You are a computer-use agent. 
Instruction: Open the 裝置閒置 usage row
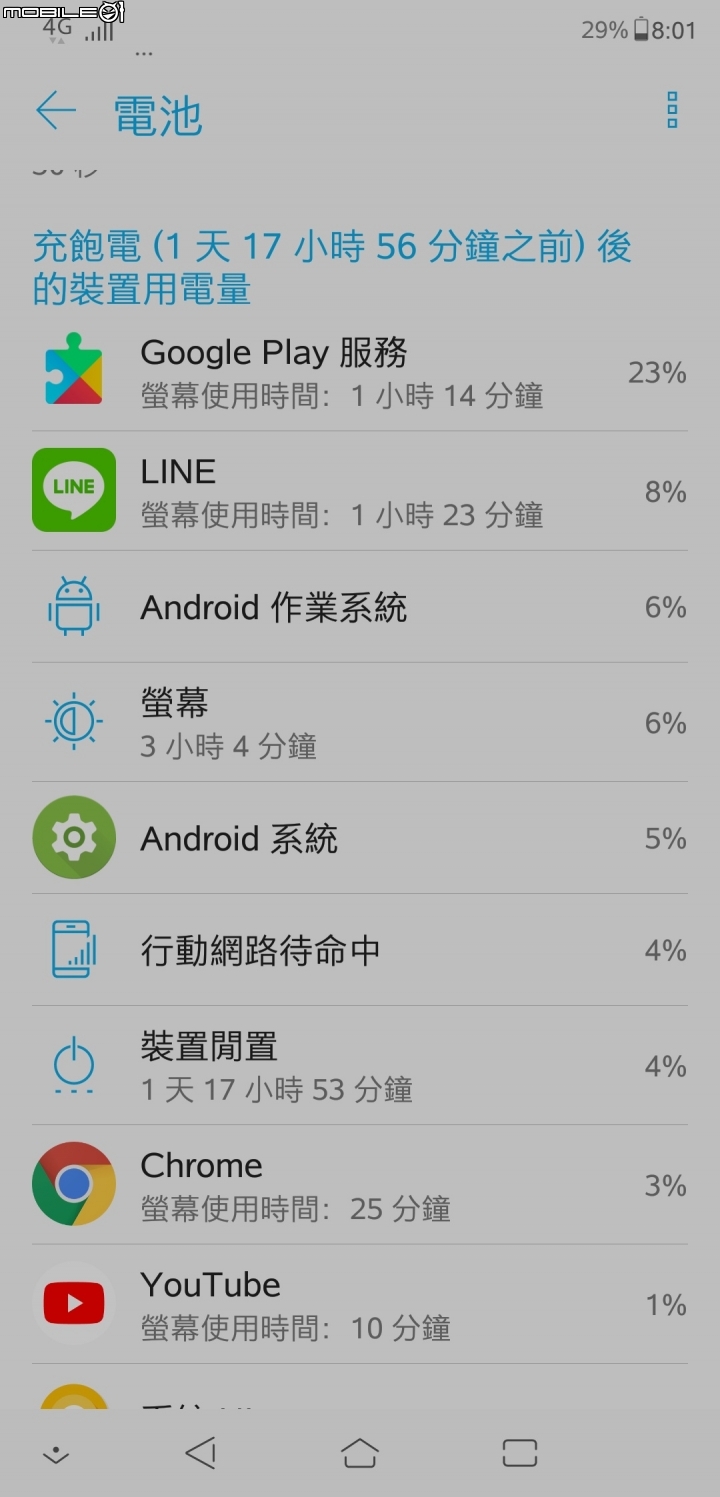[x=360, y=1066]
